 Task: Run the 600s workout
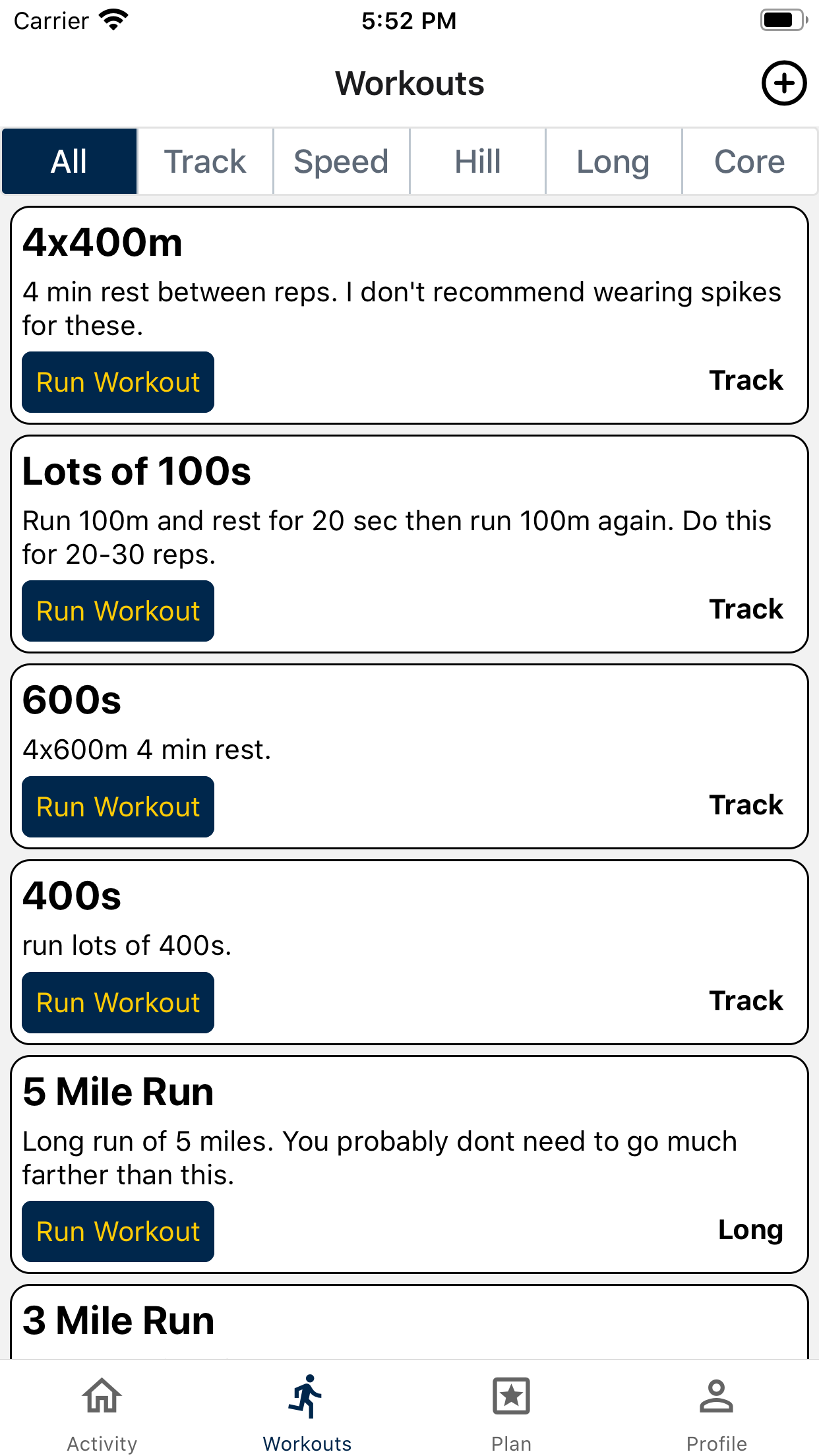coord(117,806)
